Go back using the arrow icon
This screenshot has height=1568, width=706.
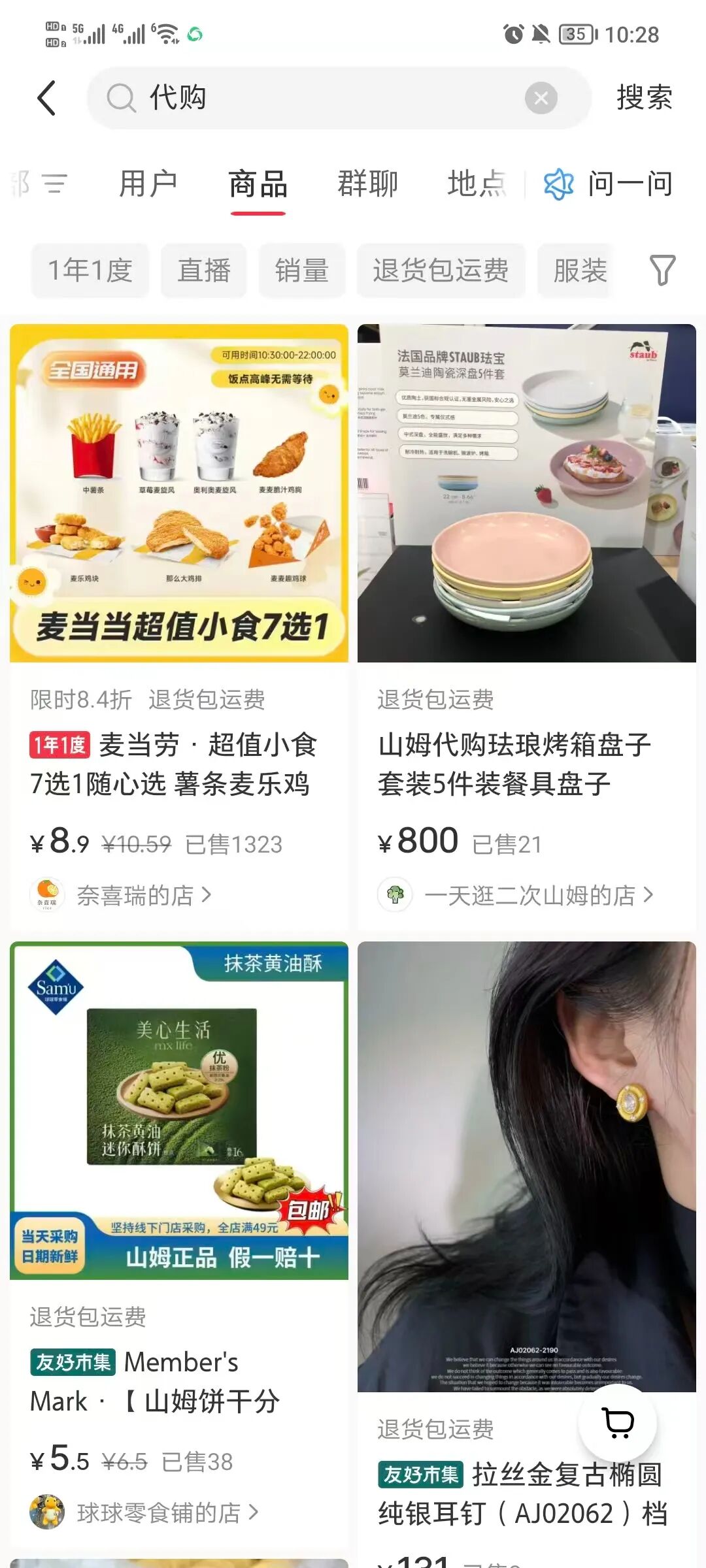47,99
